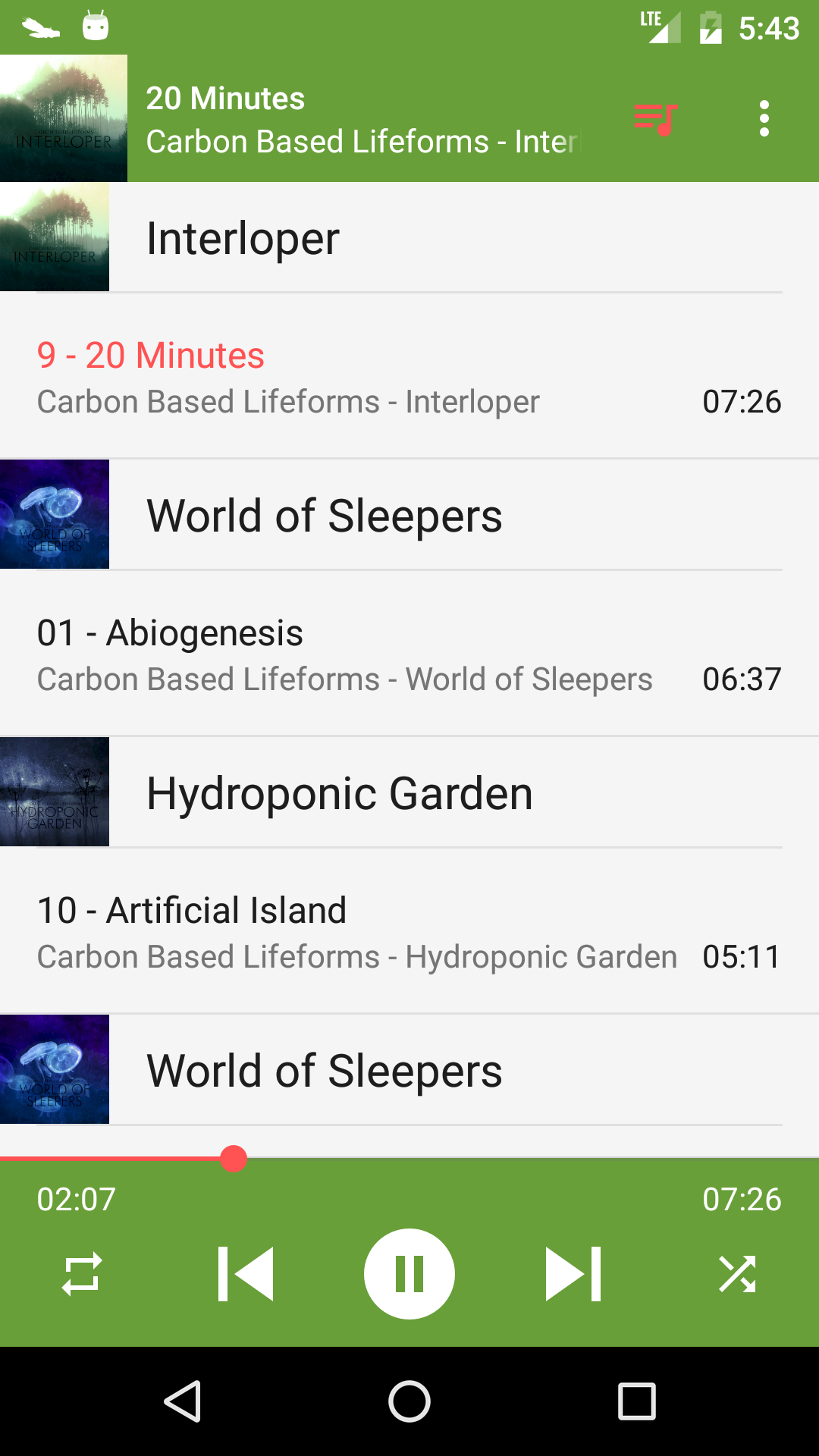The height and width of the screenshot is (1456, 819).
Task: Open the overflow menu
Action: pyautogui.click(x=764, y=119)
